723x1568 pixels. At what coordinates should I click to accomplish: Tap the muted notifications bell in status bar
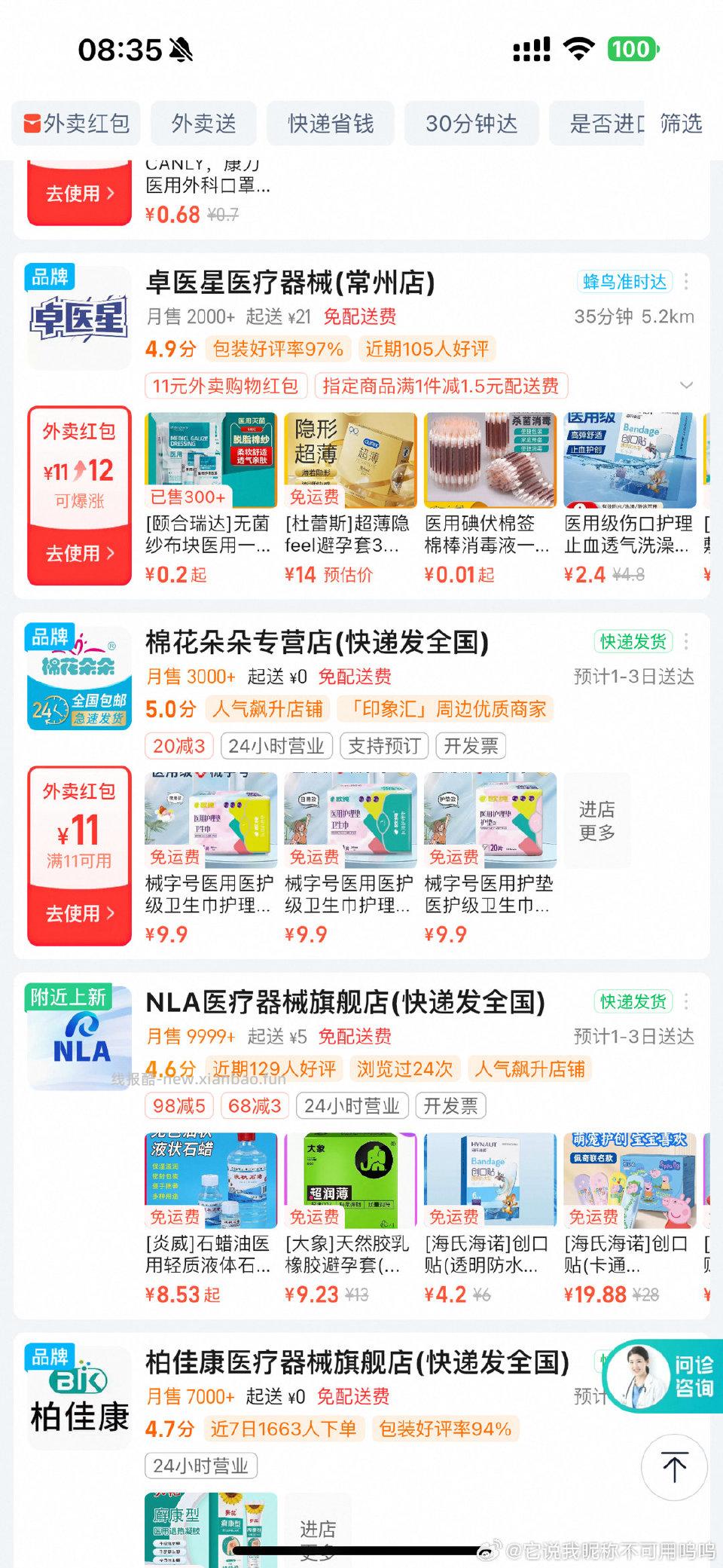tap(180, 50)
